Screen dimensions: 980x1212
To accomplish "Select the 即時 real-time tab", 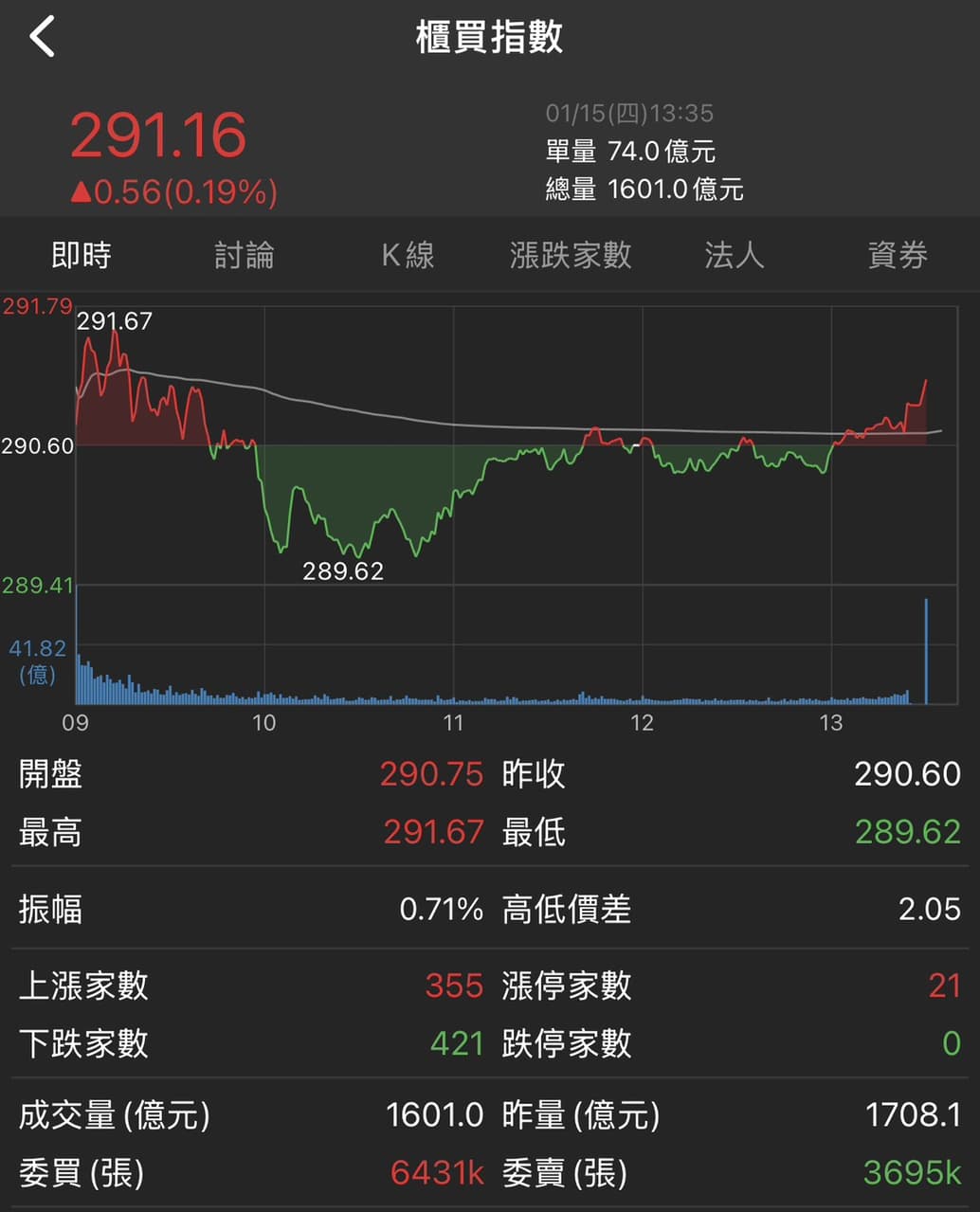I will (82, 255).
